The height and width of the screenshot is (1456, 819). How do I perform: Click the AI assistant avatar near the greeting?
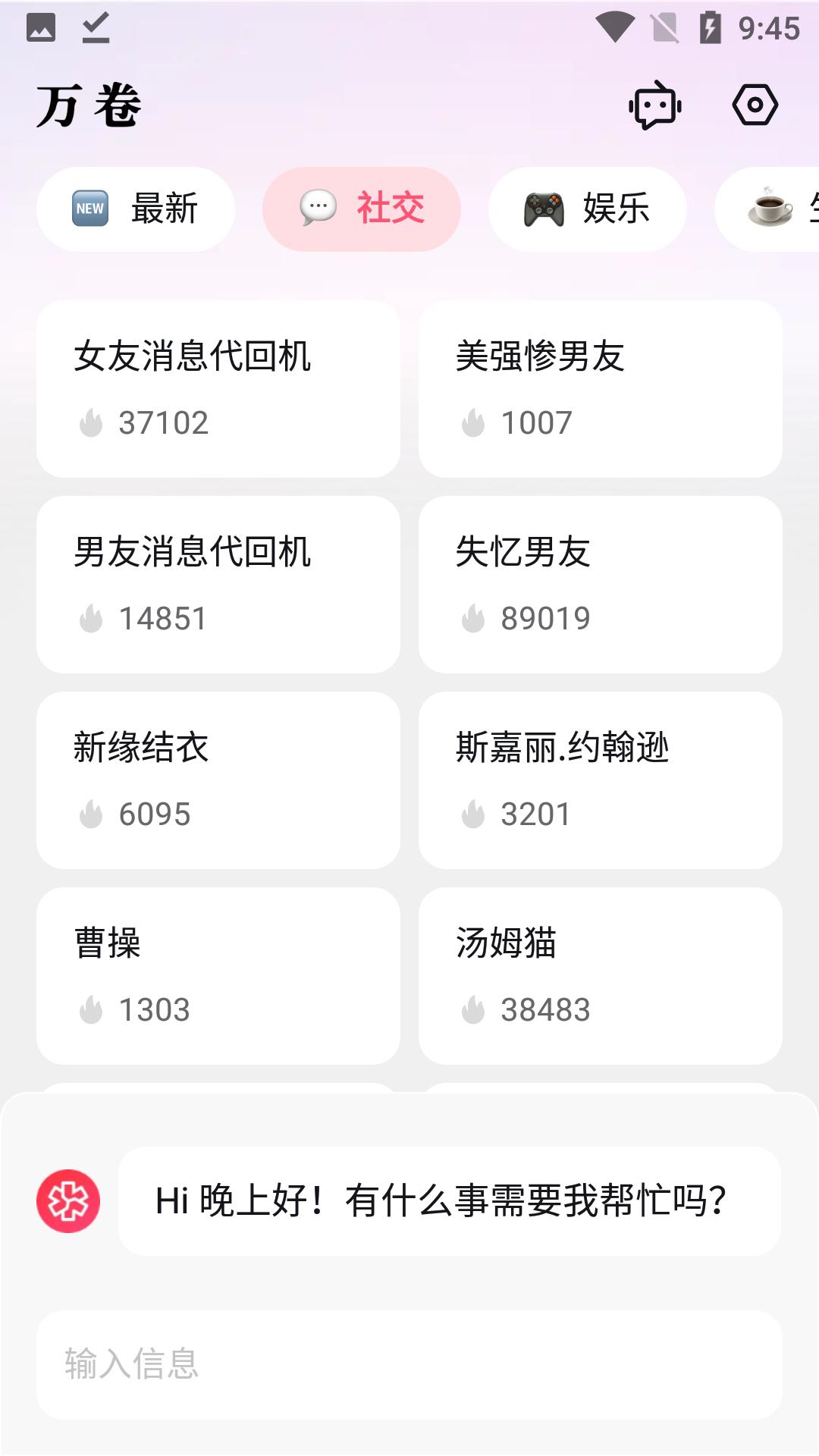(71, 1202)
